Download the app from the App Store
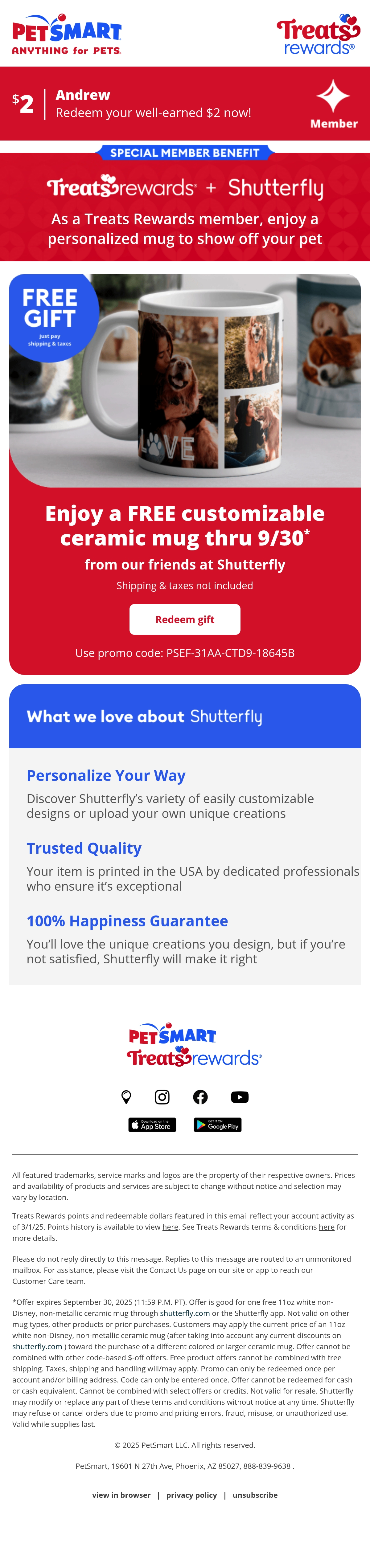 [152, 1125]
